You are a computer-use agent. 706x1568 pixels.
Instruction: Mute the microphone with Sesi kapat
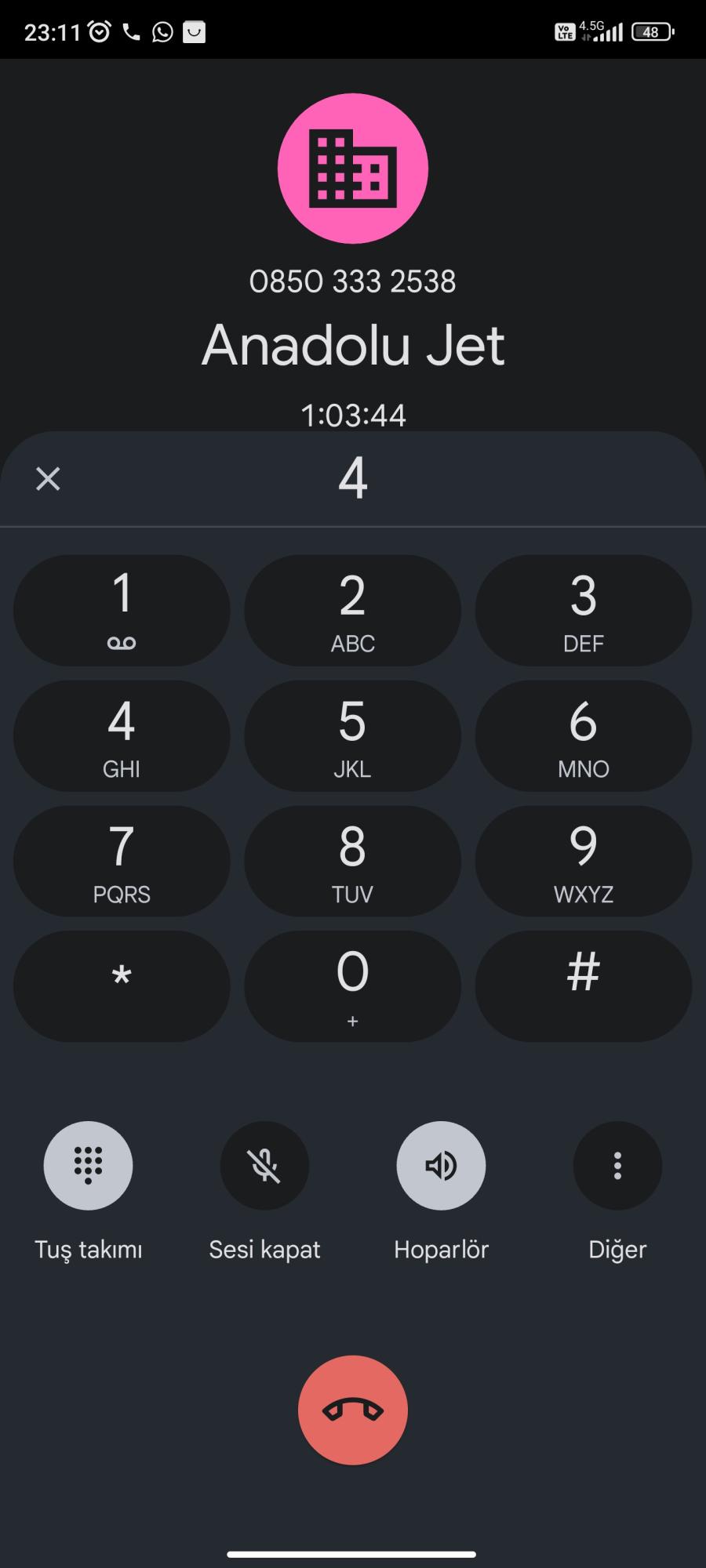click(264, 1166)
